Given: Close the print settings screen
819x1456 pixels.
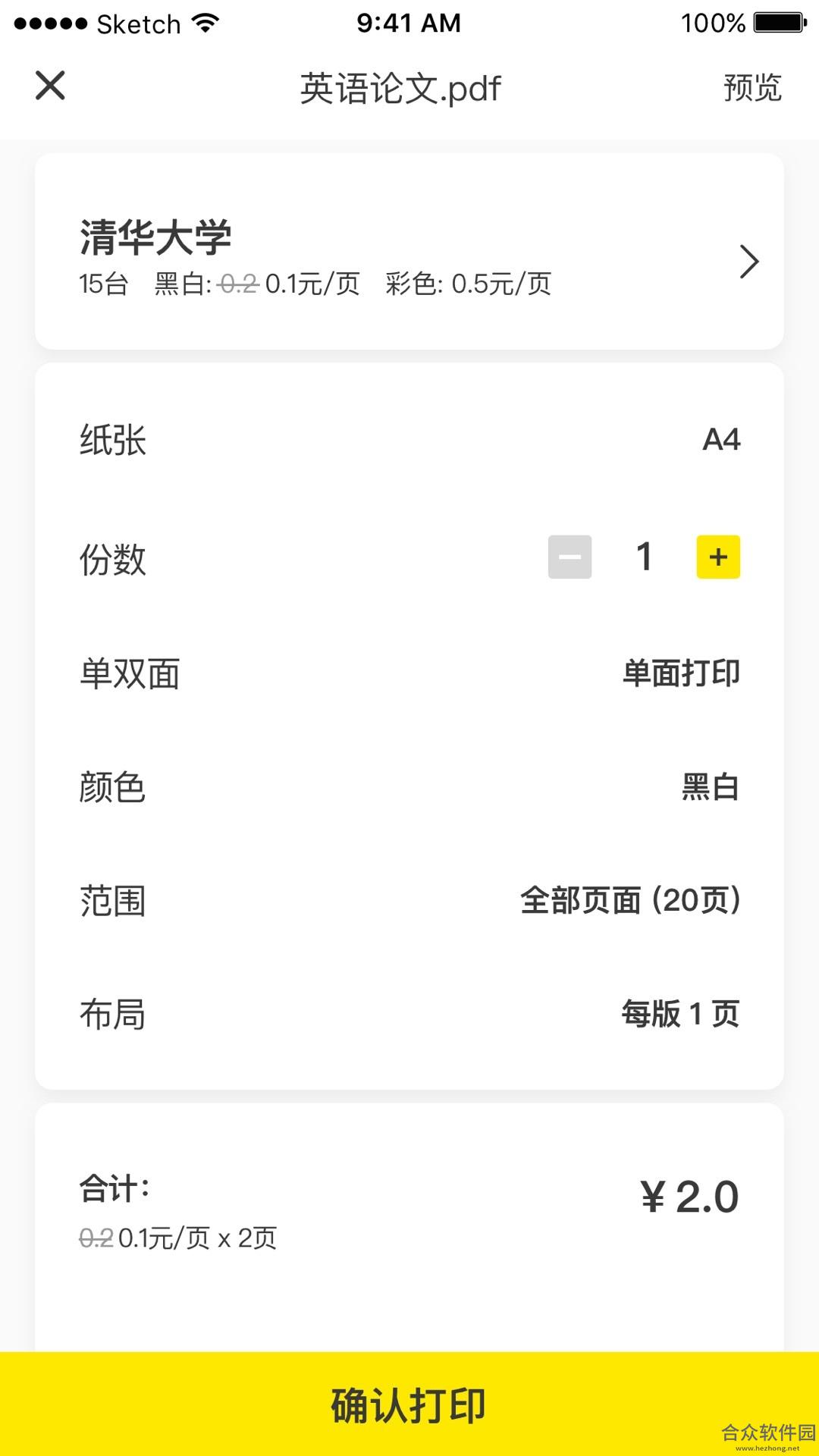Looking at the screenshot, I should coord(50,86).
